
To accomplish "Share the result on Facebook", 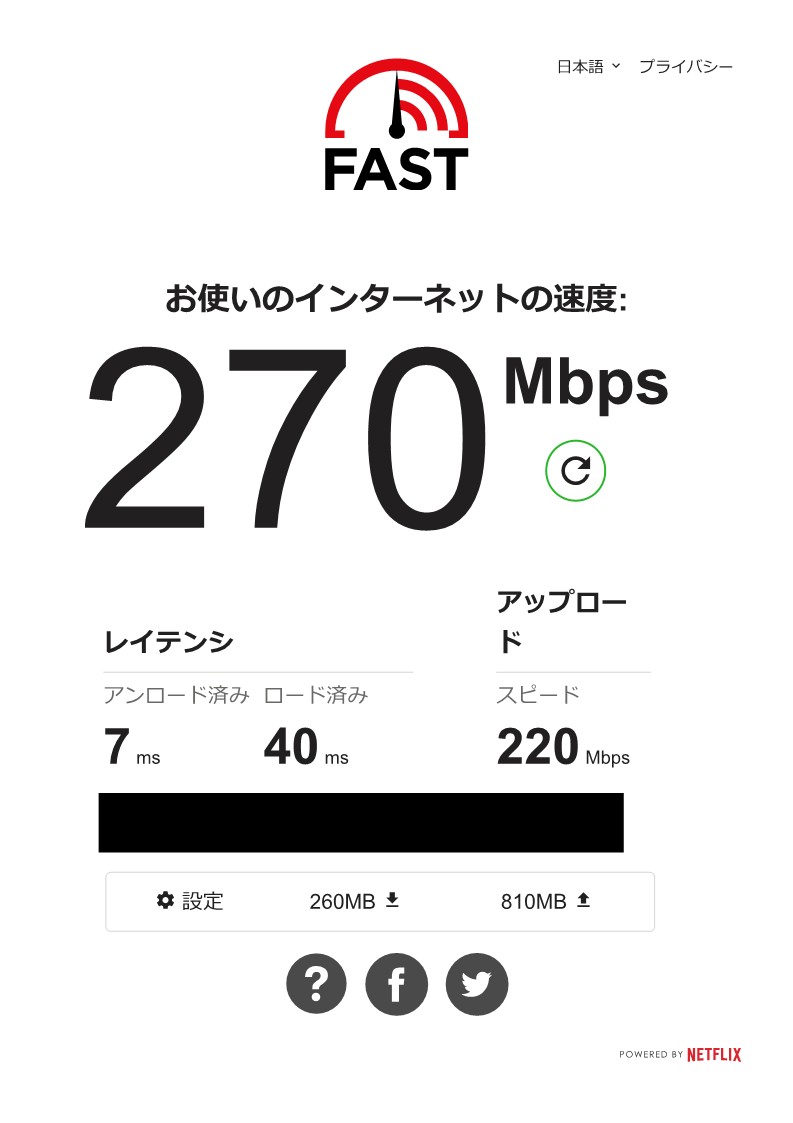I will coord(396,985).
